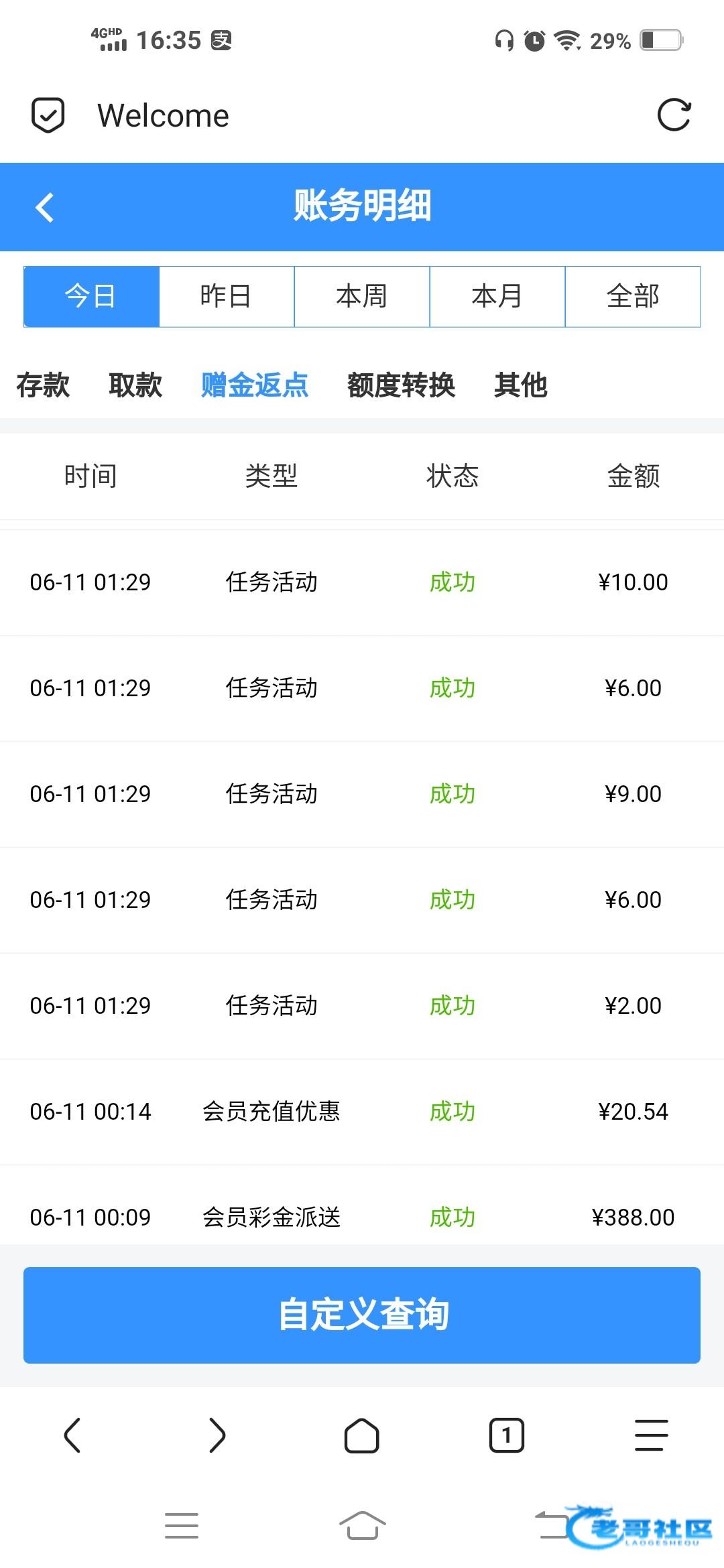The height and width of the screenshot is (1568, 724).
Task: Go back from the 账务明细 page
Action: point(44,207)
